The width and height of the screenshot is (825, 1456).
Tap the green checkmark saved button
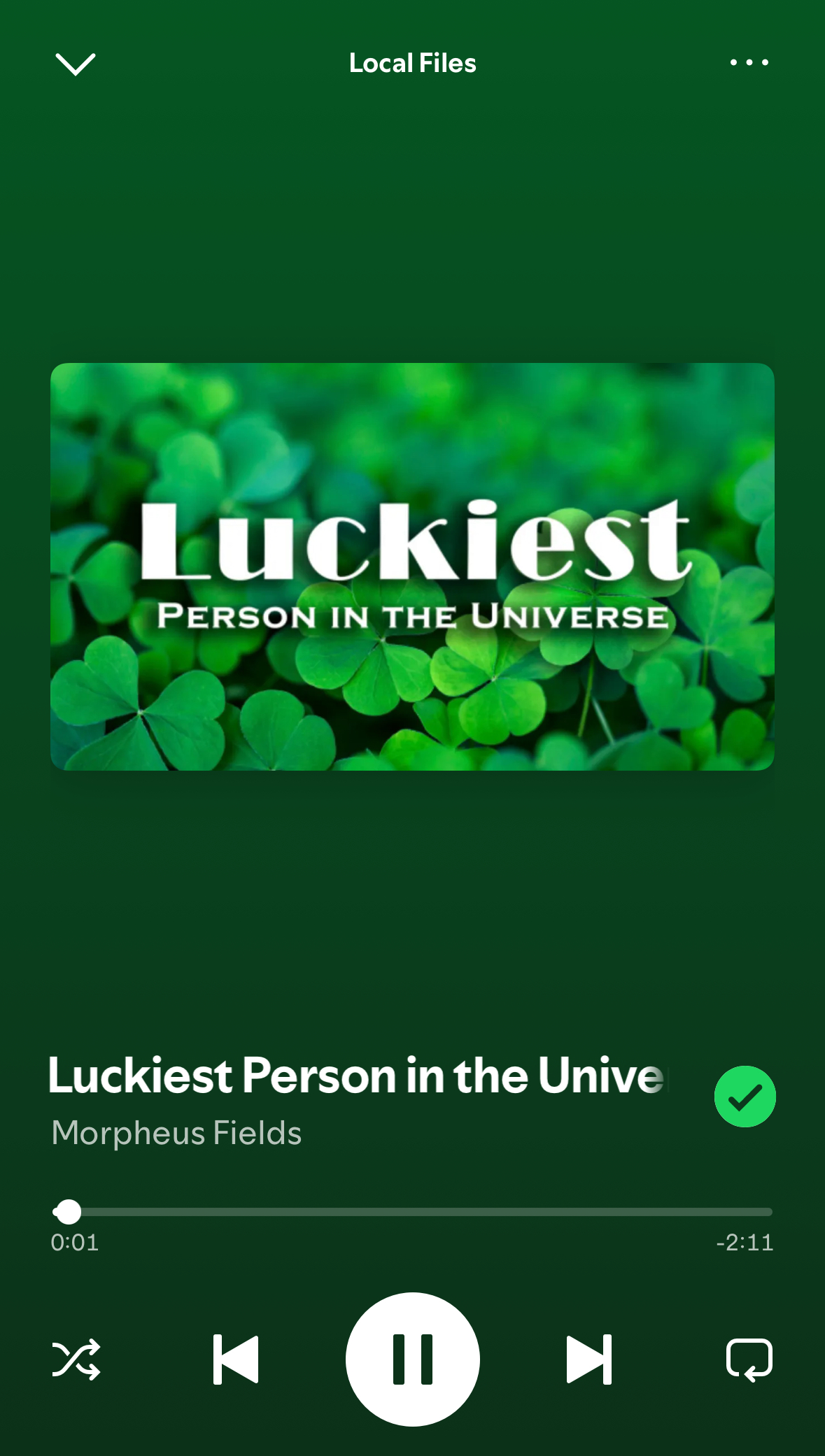[x=745, y=1096]
